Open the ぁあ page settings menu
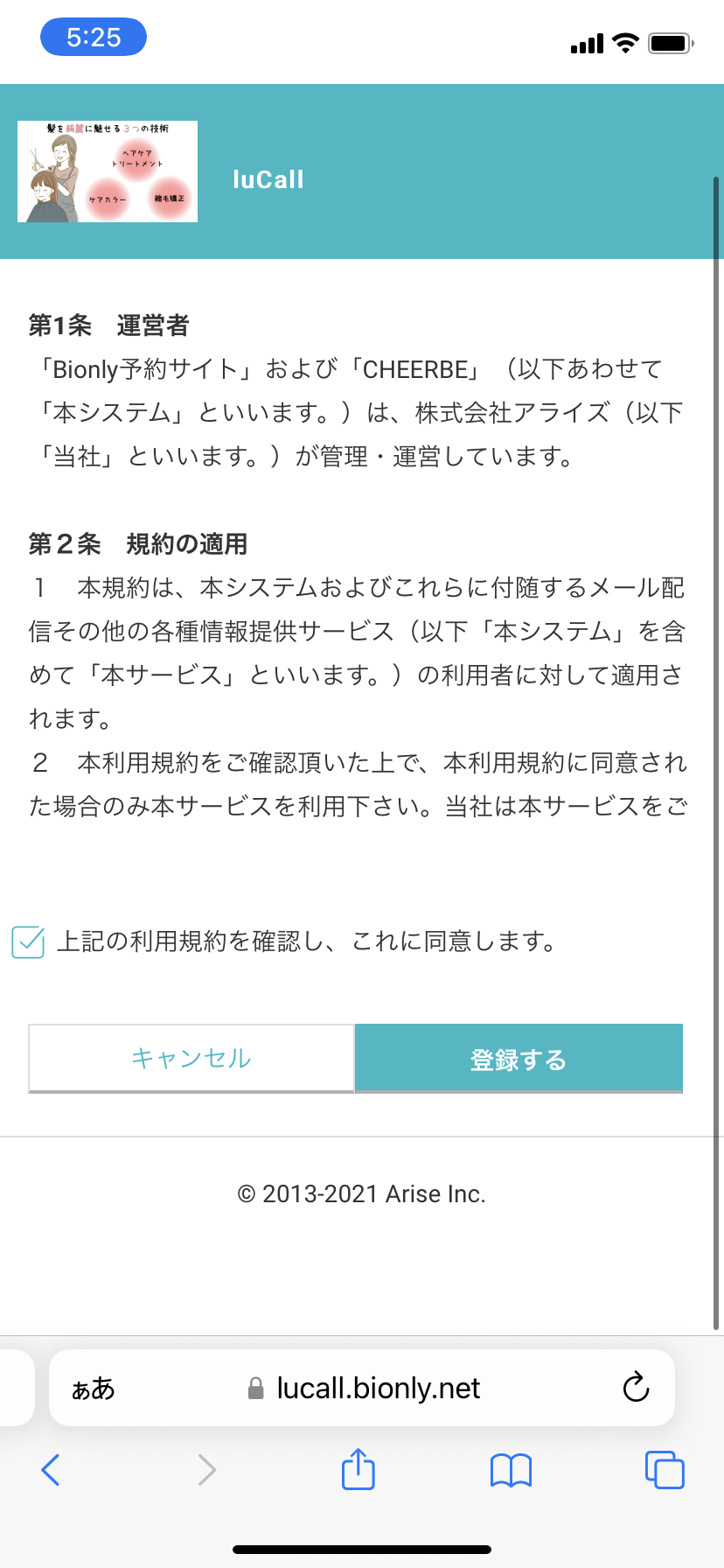Viewport: 724px width, 1568px height. (94, 1389)
